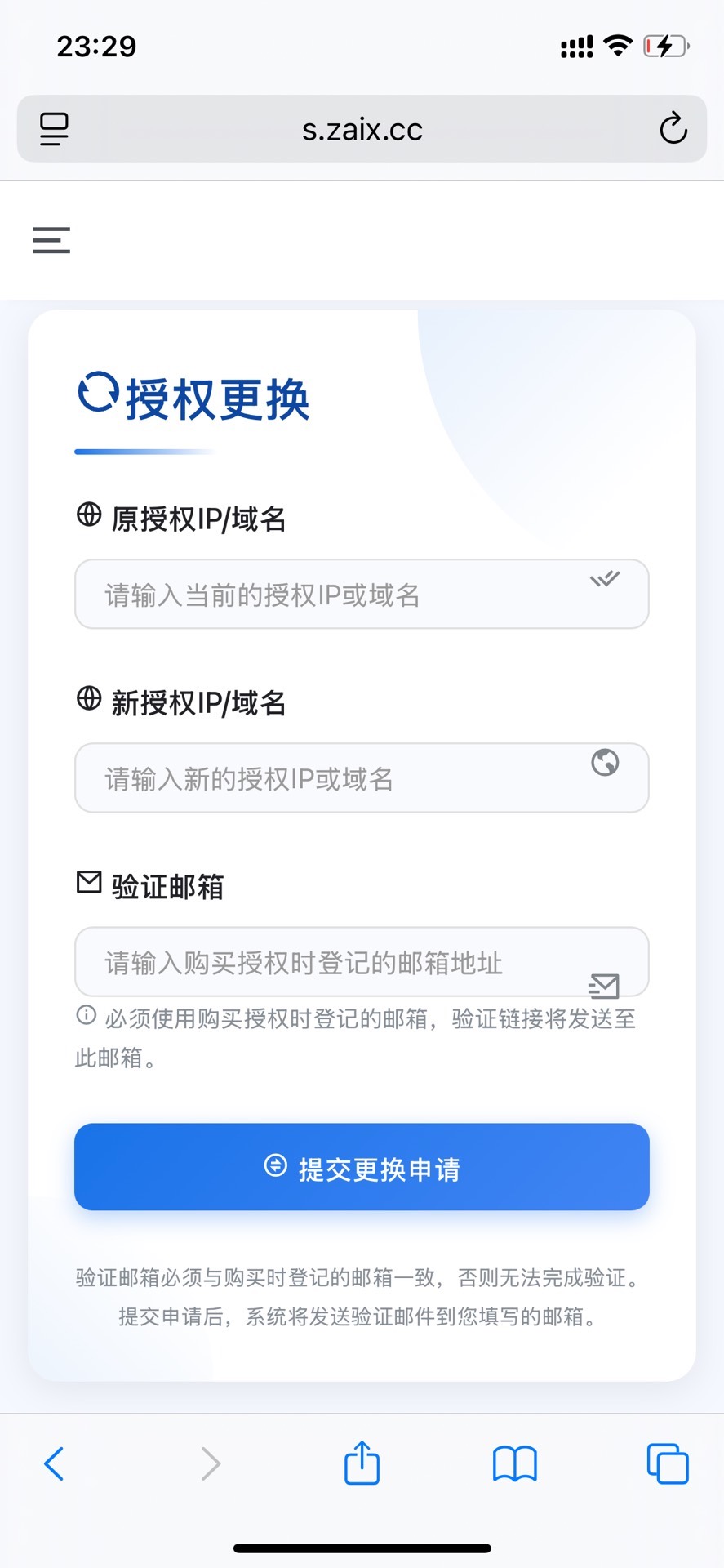Open the hamburger menu
Image resolution: width=724 pixels, height=1568 pixels.
coord(51,240)
